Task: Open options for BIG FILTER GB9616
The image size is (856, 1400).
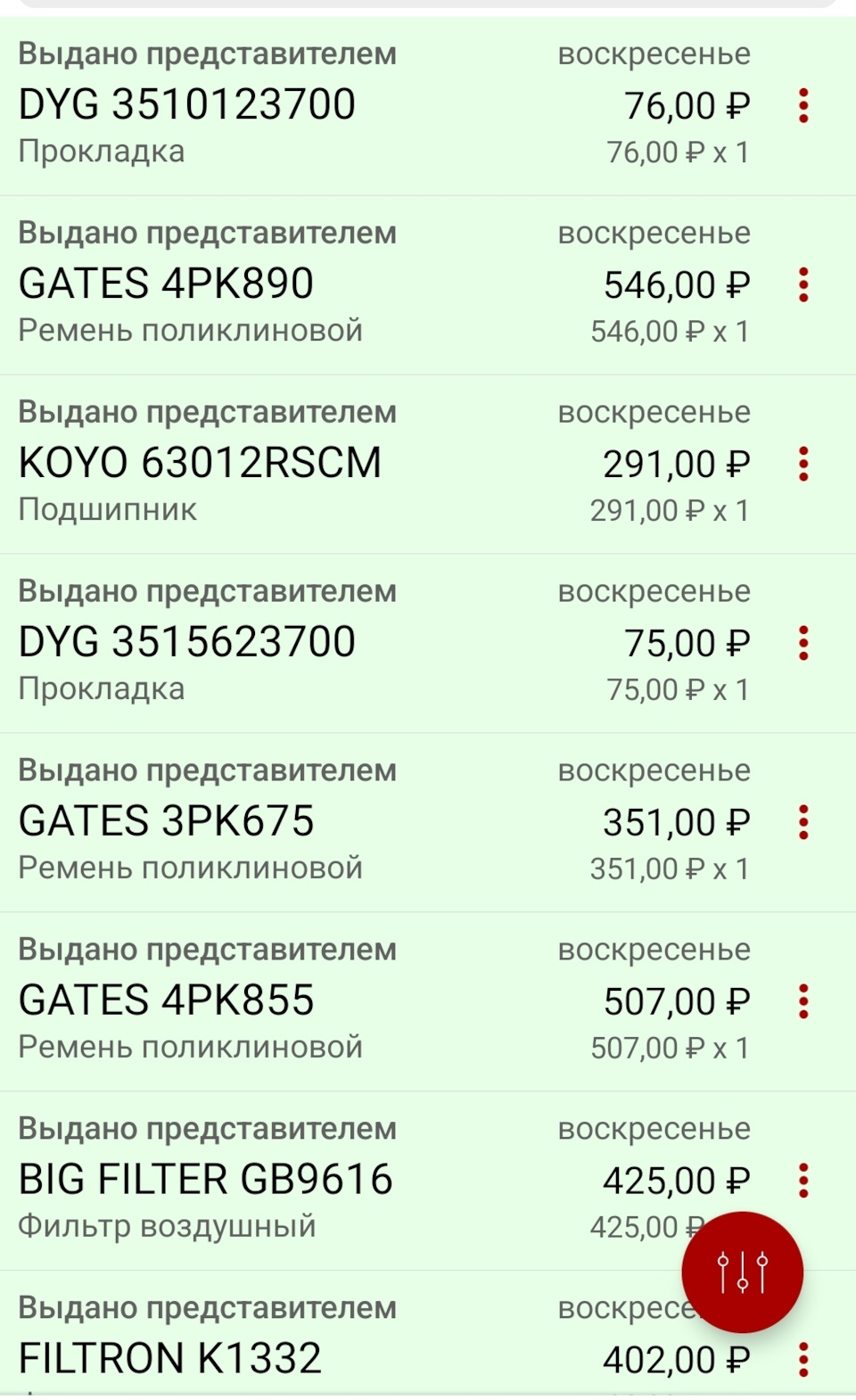Action: (x=803, y=1180)
